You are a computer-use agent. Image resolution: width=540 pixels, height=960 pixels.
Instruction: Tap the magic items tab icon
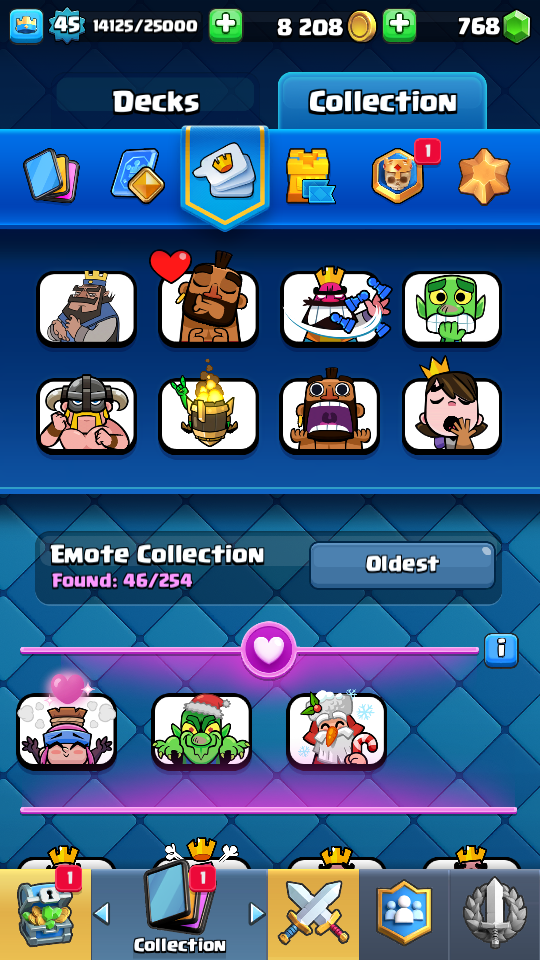138,176
